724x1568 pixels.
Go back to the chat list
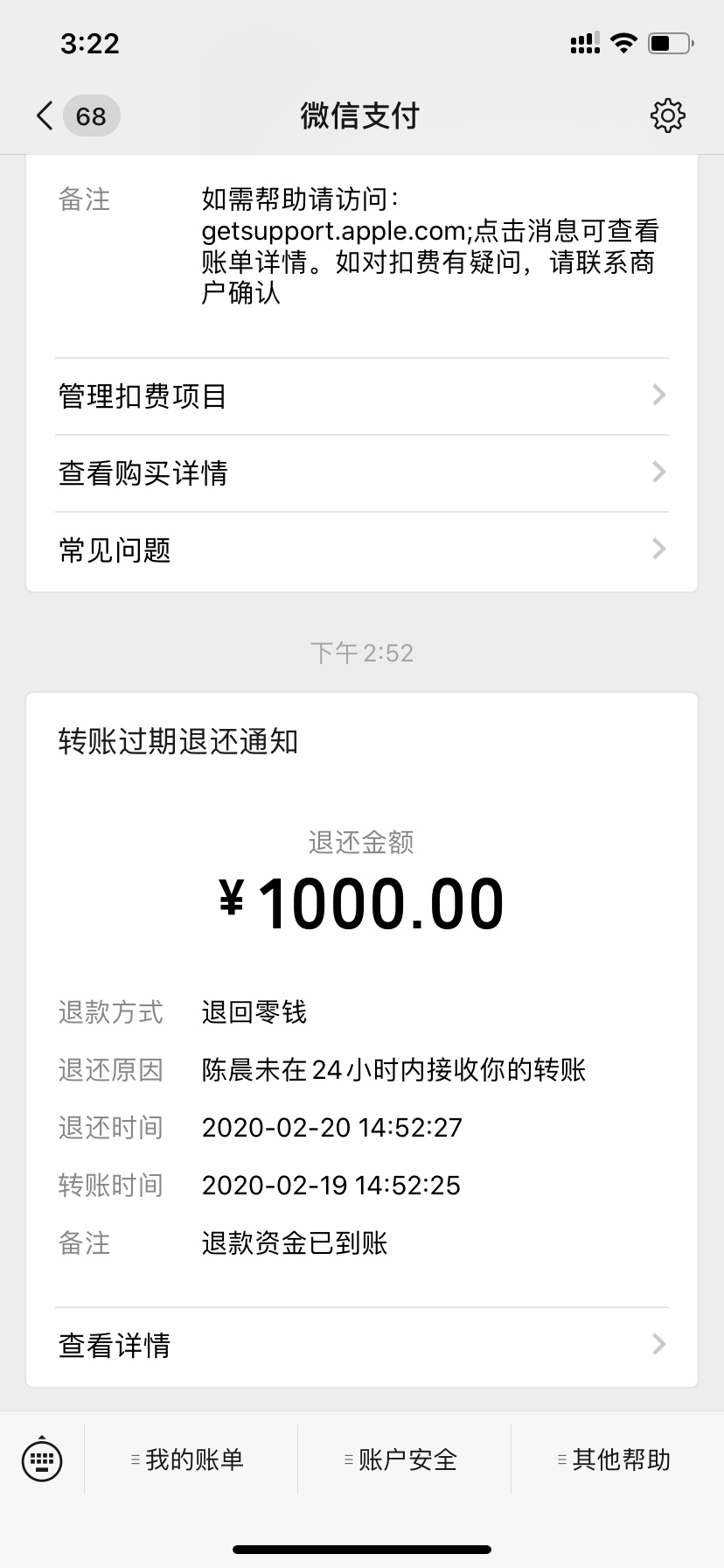77,115
